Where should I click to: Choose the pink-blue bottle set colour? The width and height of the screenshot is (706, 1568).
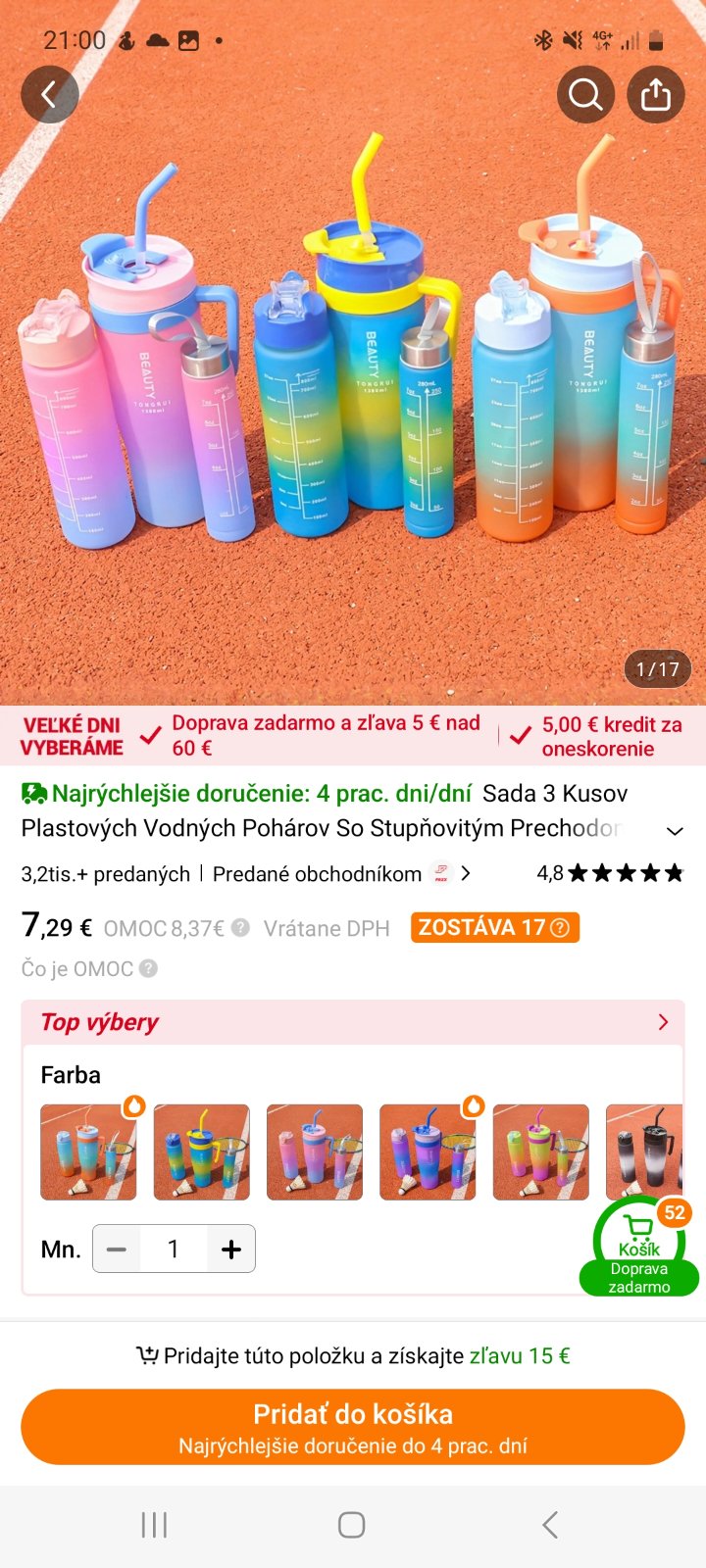point(315,1152)
